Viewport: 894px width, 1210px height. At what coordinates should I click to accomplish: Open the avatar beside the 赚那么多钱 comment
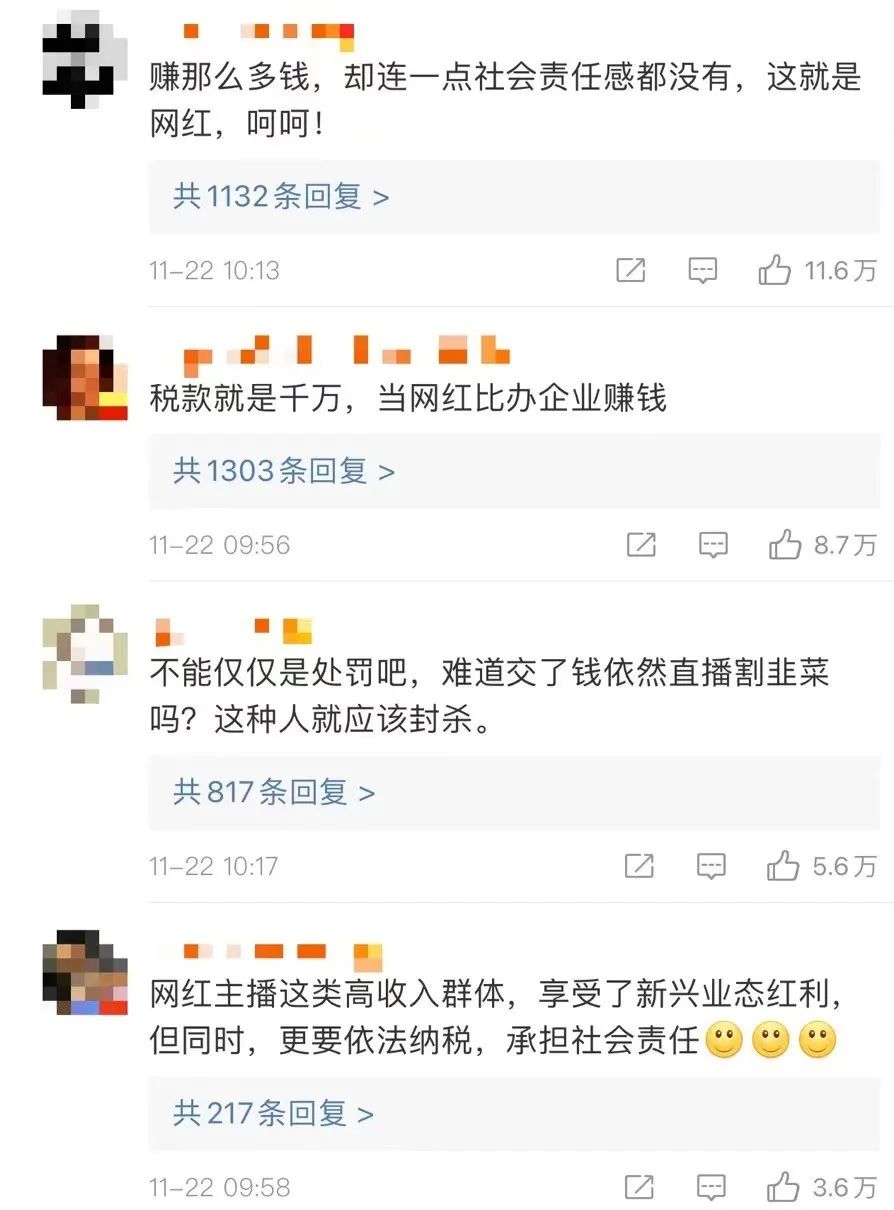84,58
